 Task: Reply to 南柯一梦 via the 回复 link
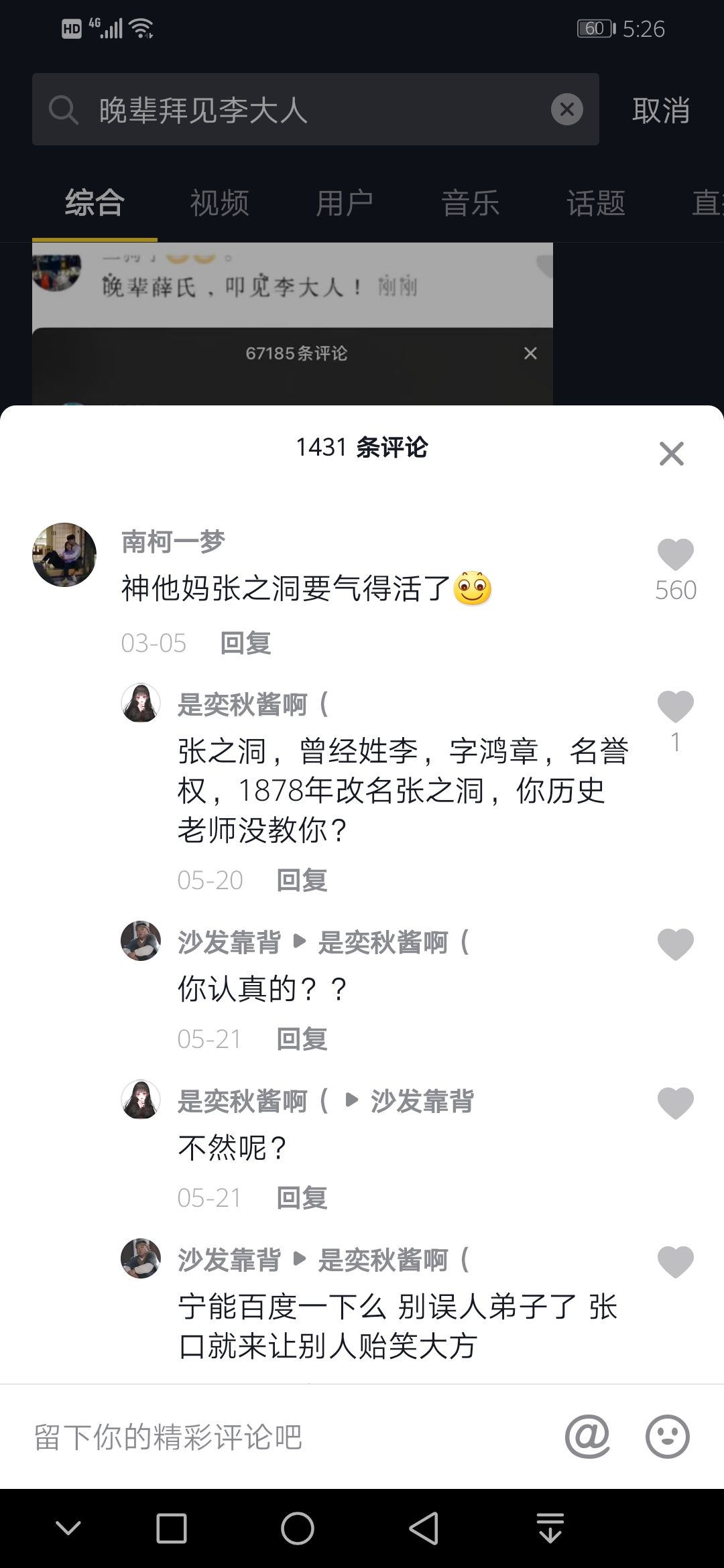click(x=245, y=641)
